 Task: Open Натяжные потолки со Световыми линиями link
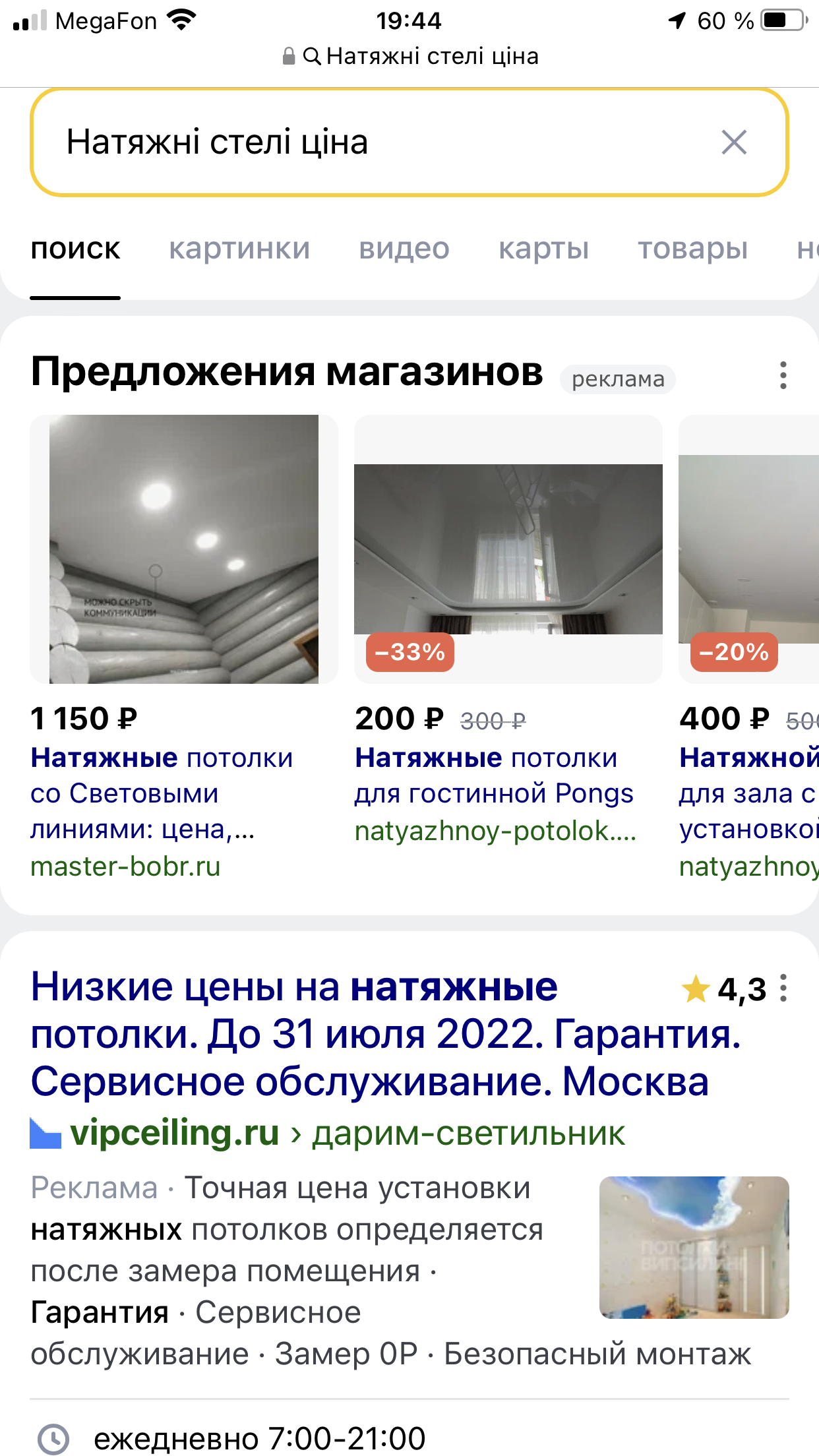point(162,793)
